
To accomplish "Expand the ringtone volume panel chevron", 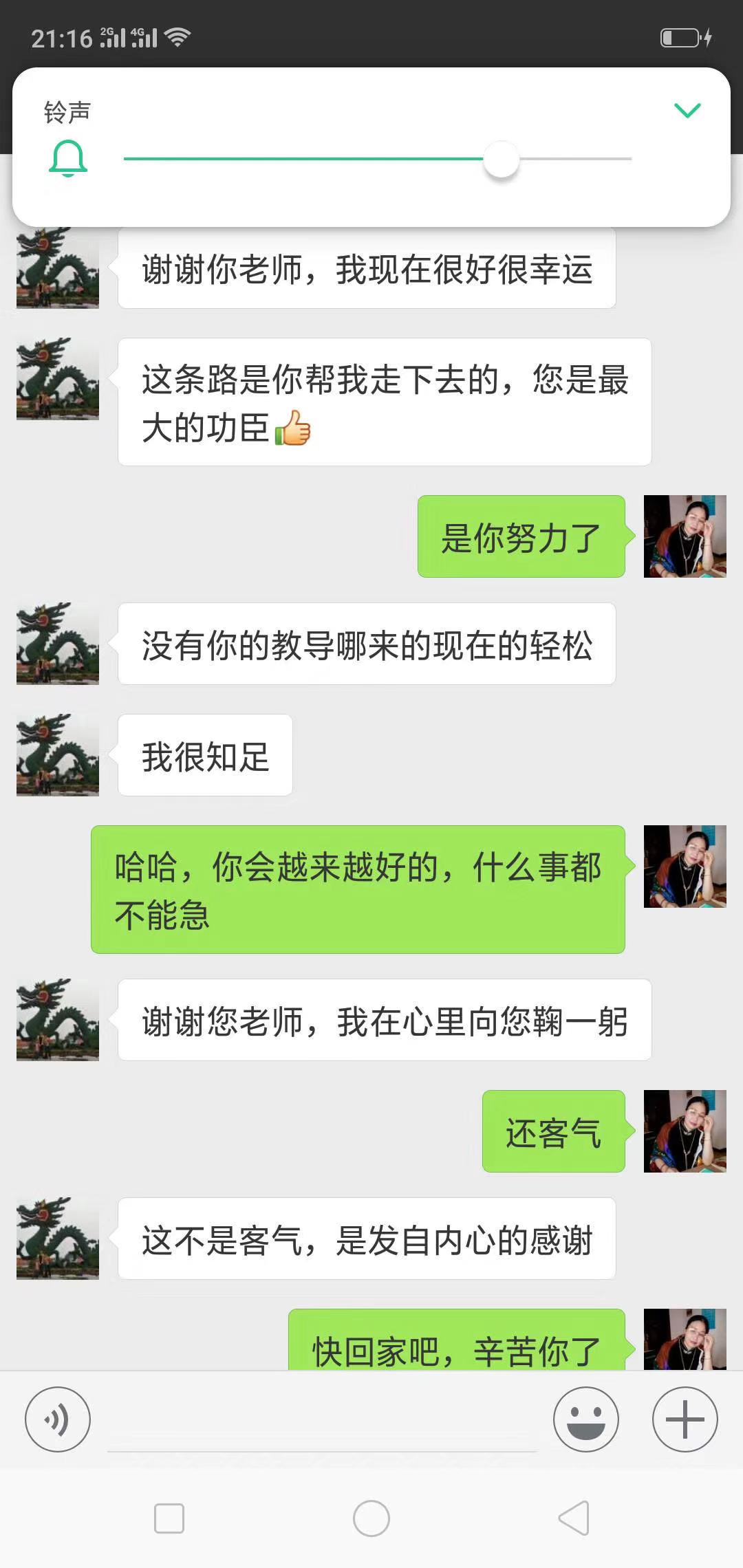I will [x=687, y=110].
